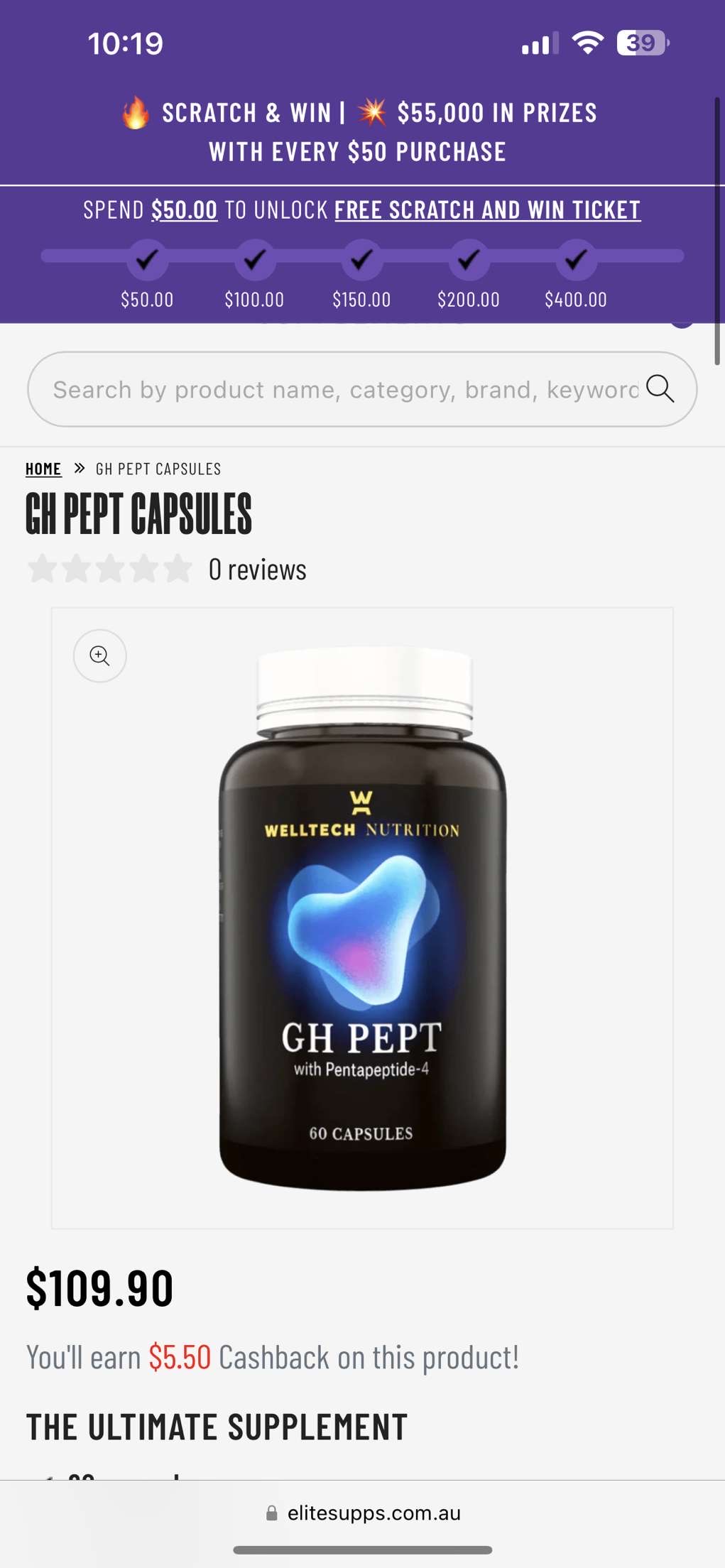Open the GH Pept bottle product image

[x=362, y=918]
